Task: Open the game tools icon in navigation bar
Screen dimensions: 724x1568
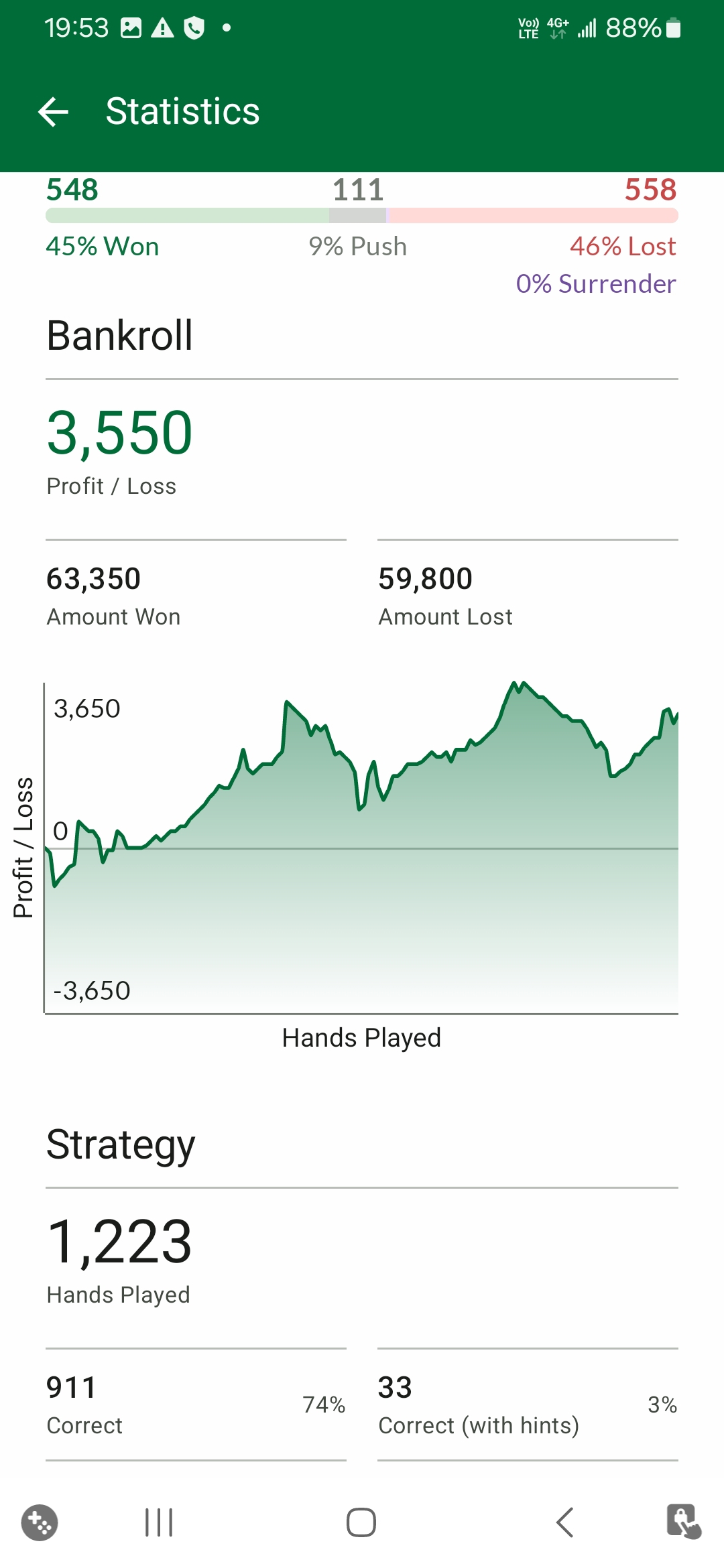Action: pyautogui.click(x=40, y=1522)
